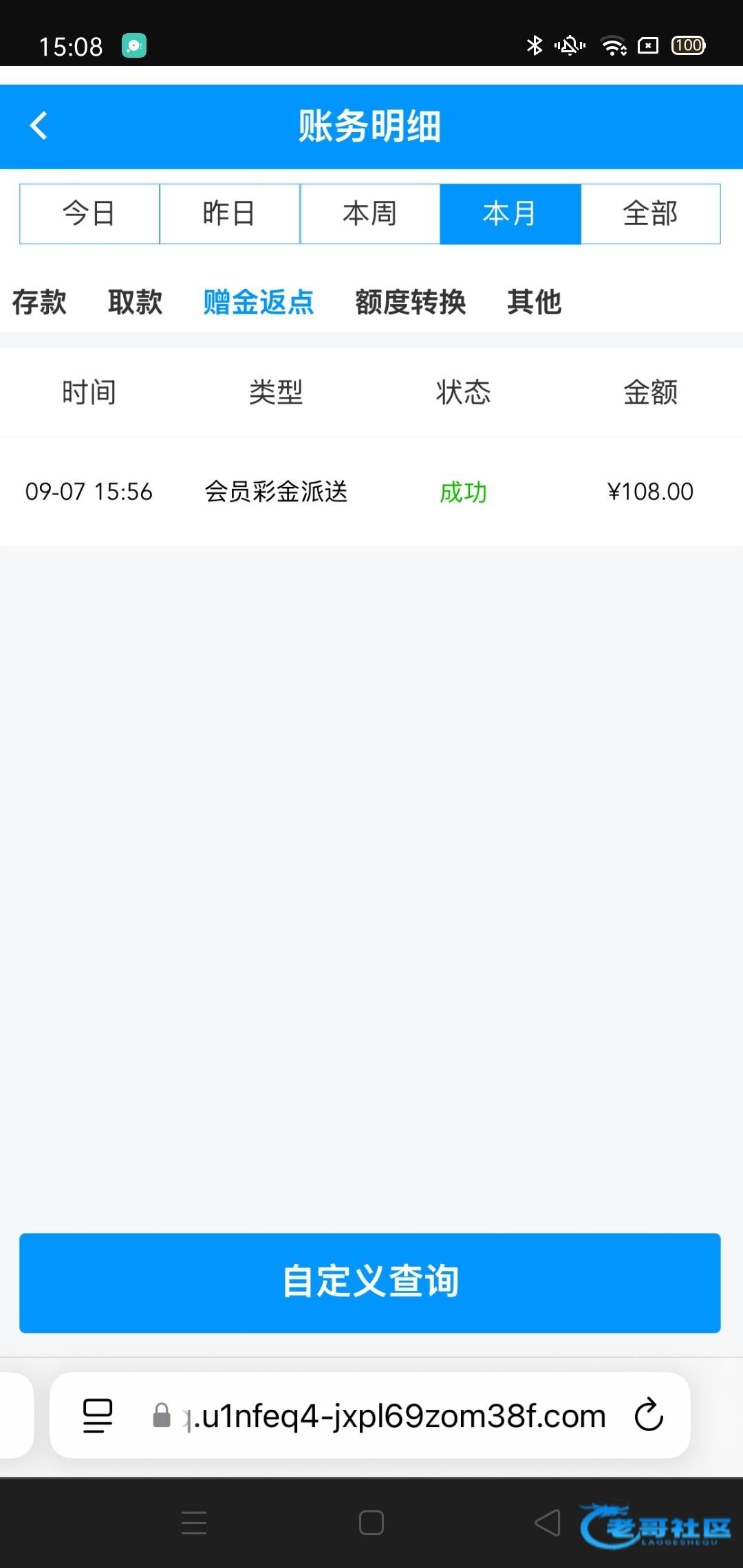
Task: Show 全部 transactions
Action: coord(651,214)
